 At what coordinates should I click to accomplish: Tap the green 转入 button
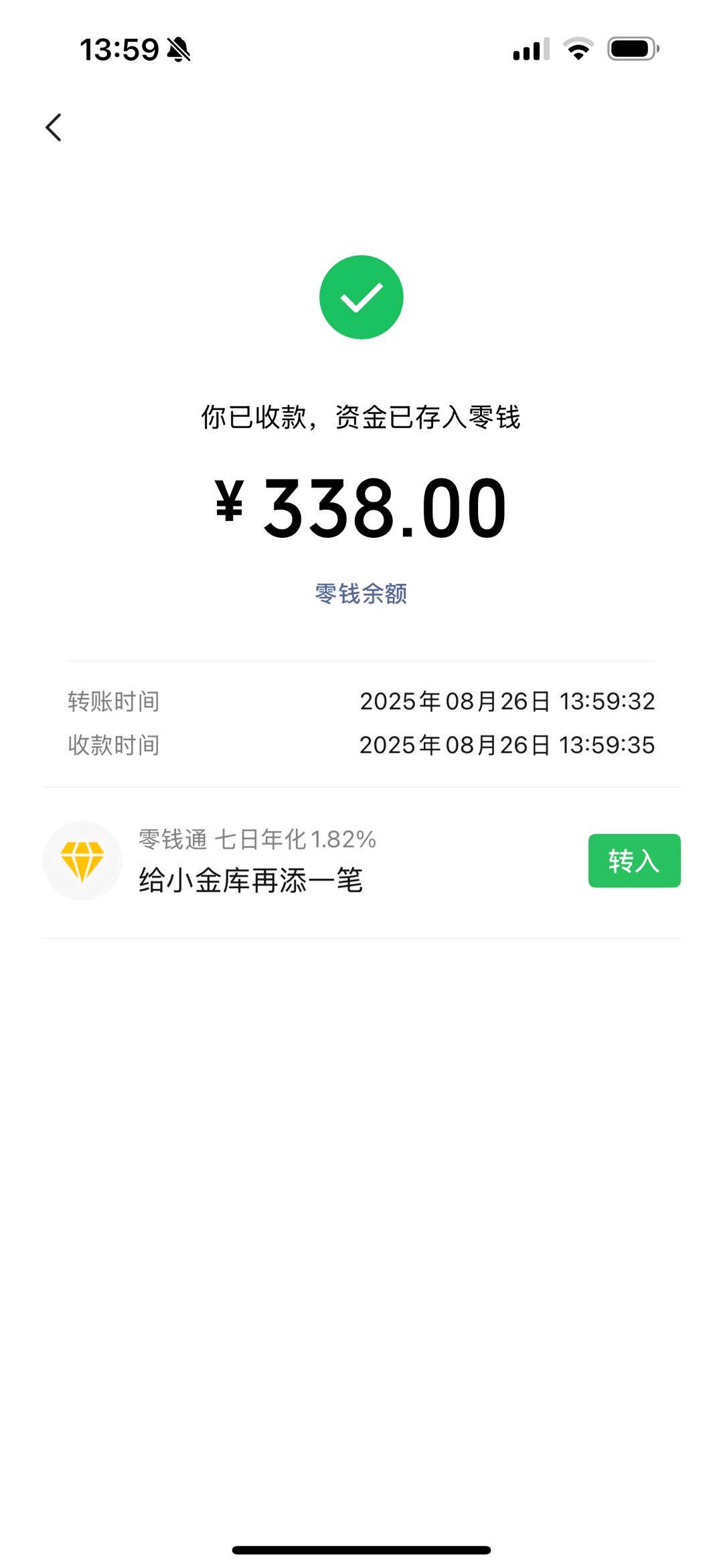[634, 861]
